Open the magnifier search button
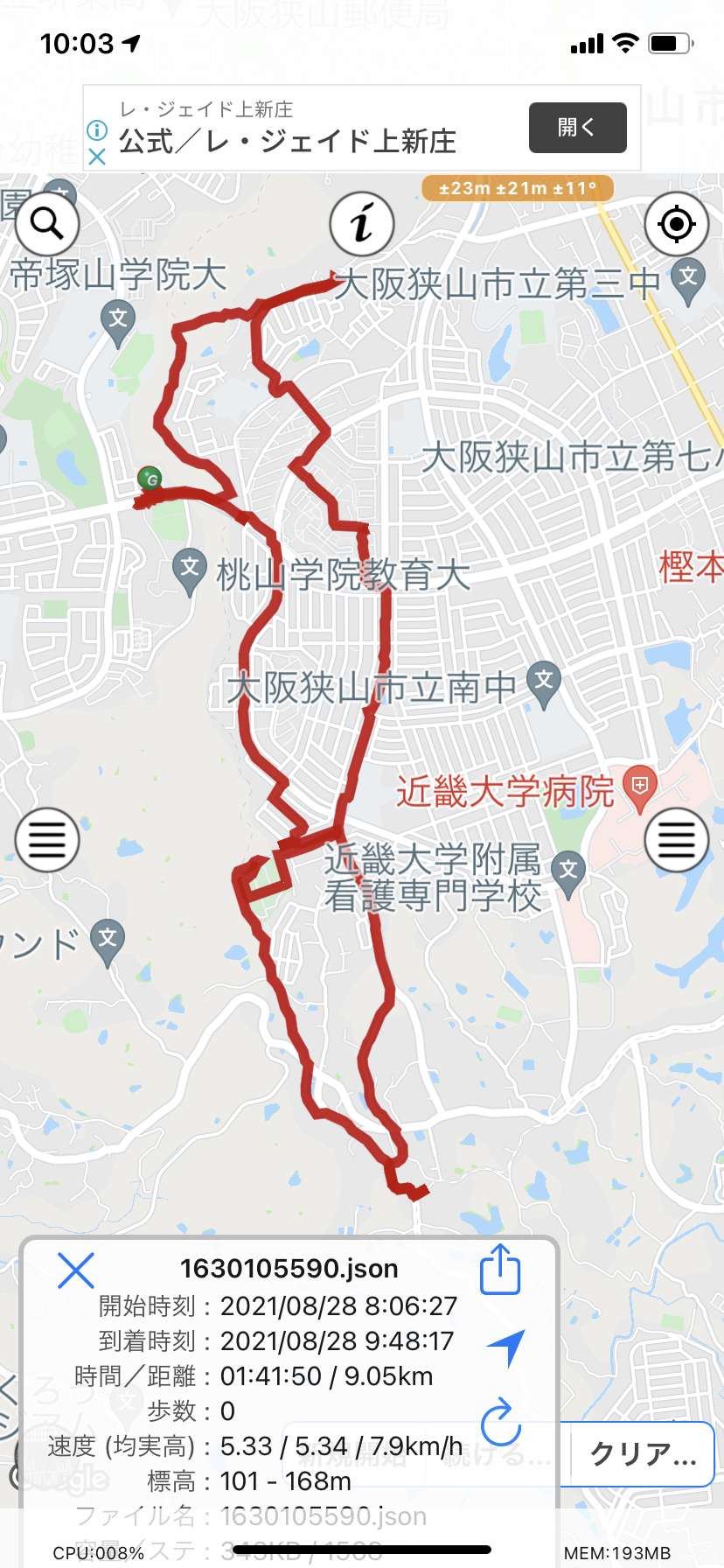 (47, 225)
